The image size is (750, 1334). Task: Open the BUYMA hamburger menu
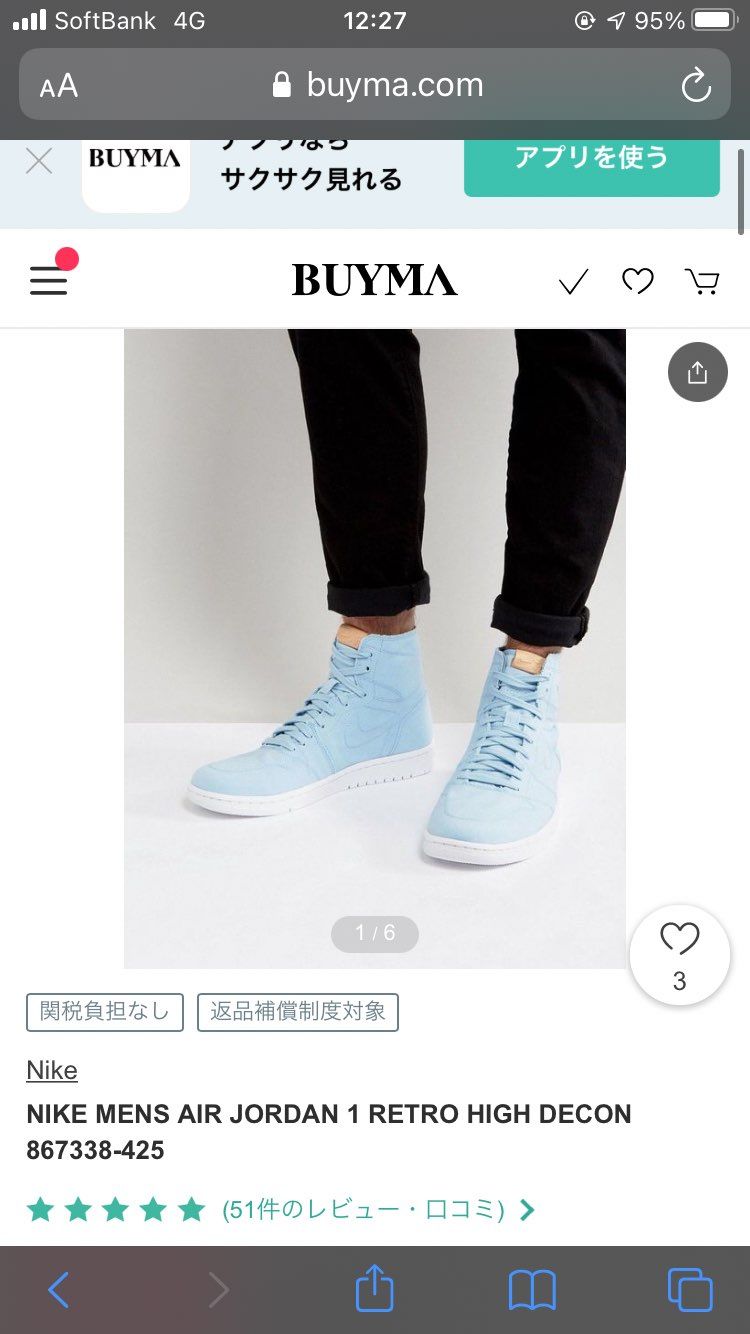coord(48,280)
